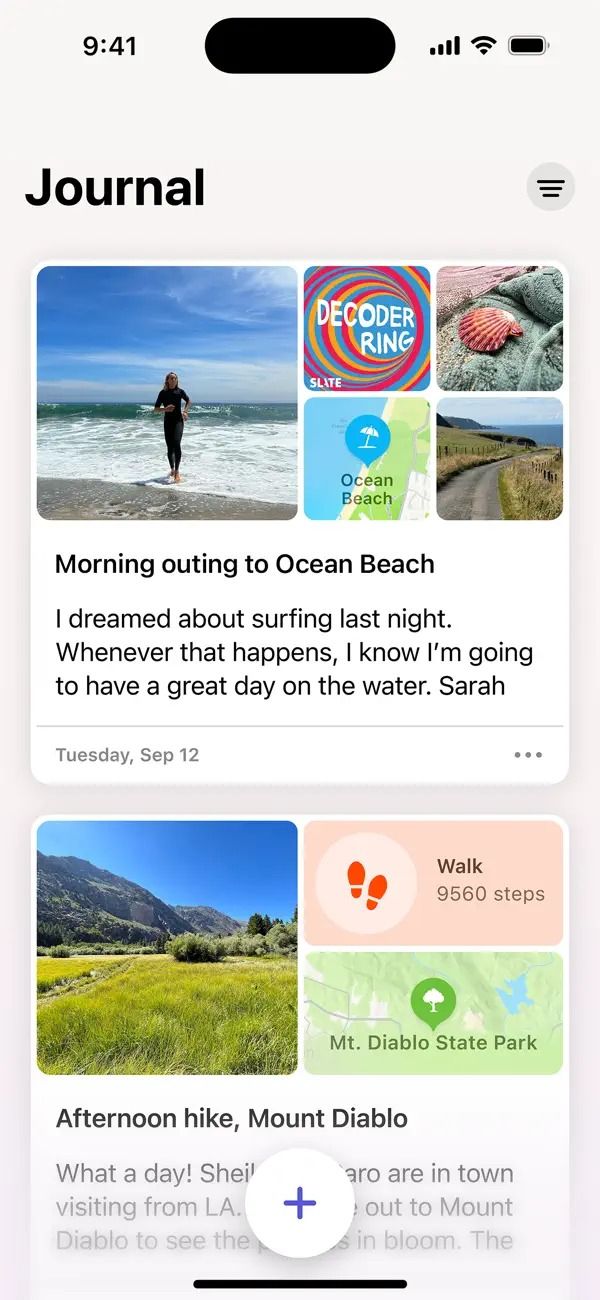Open the mountain meadow photo

(x=167, y=947)
